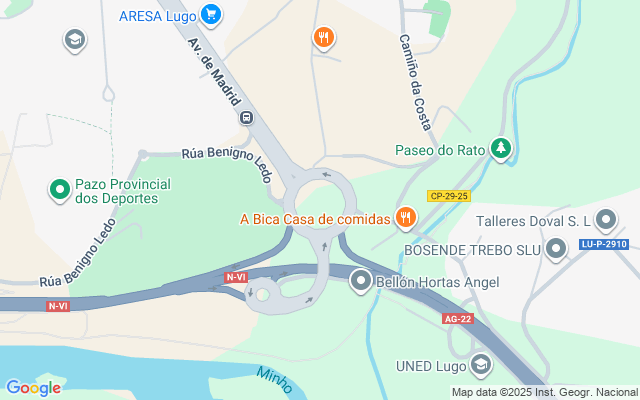Open the BOSENDE TREBO SLU place pin
Viewport: 640px width, 400px height.
coord(556,249)
